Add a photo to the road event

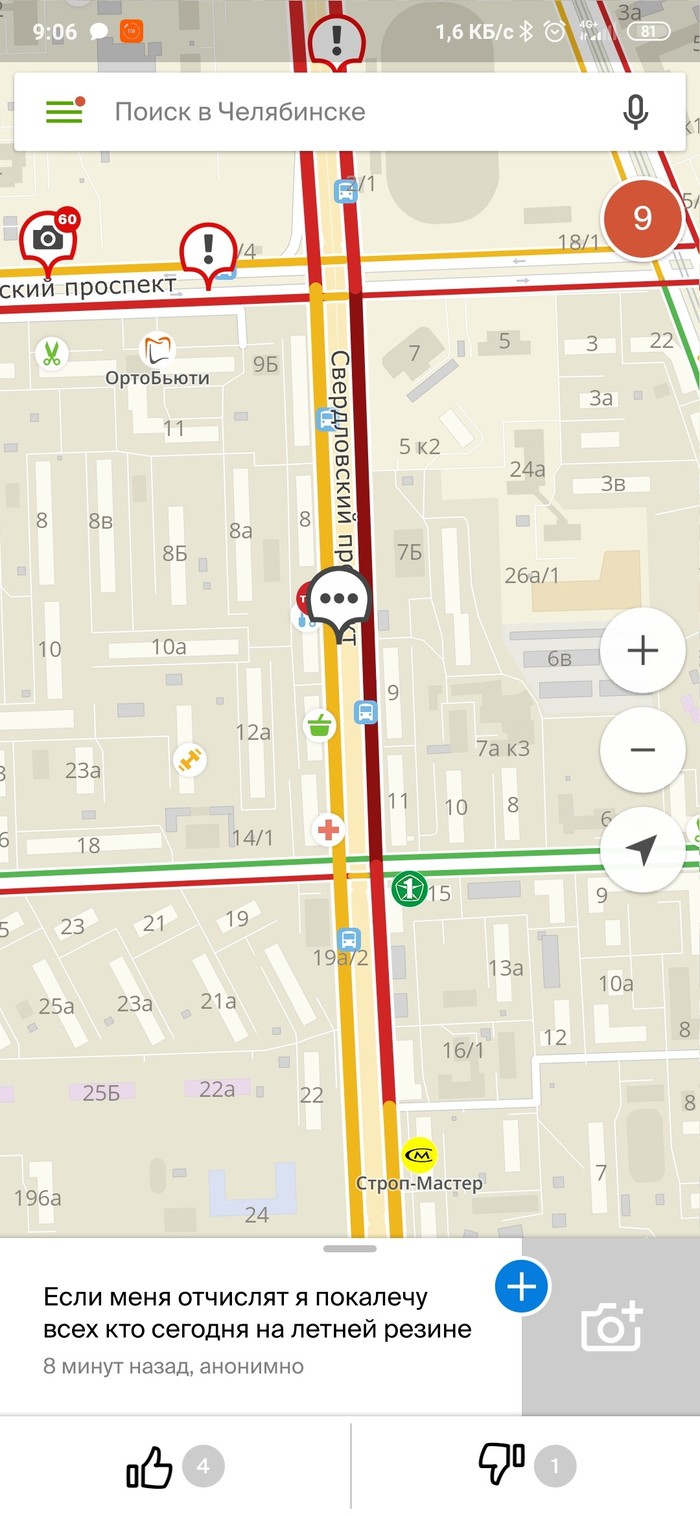611,1326
